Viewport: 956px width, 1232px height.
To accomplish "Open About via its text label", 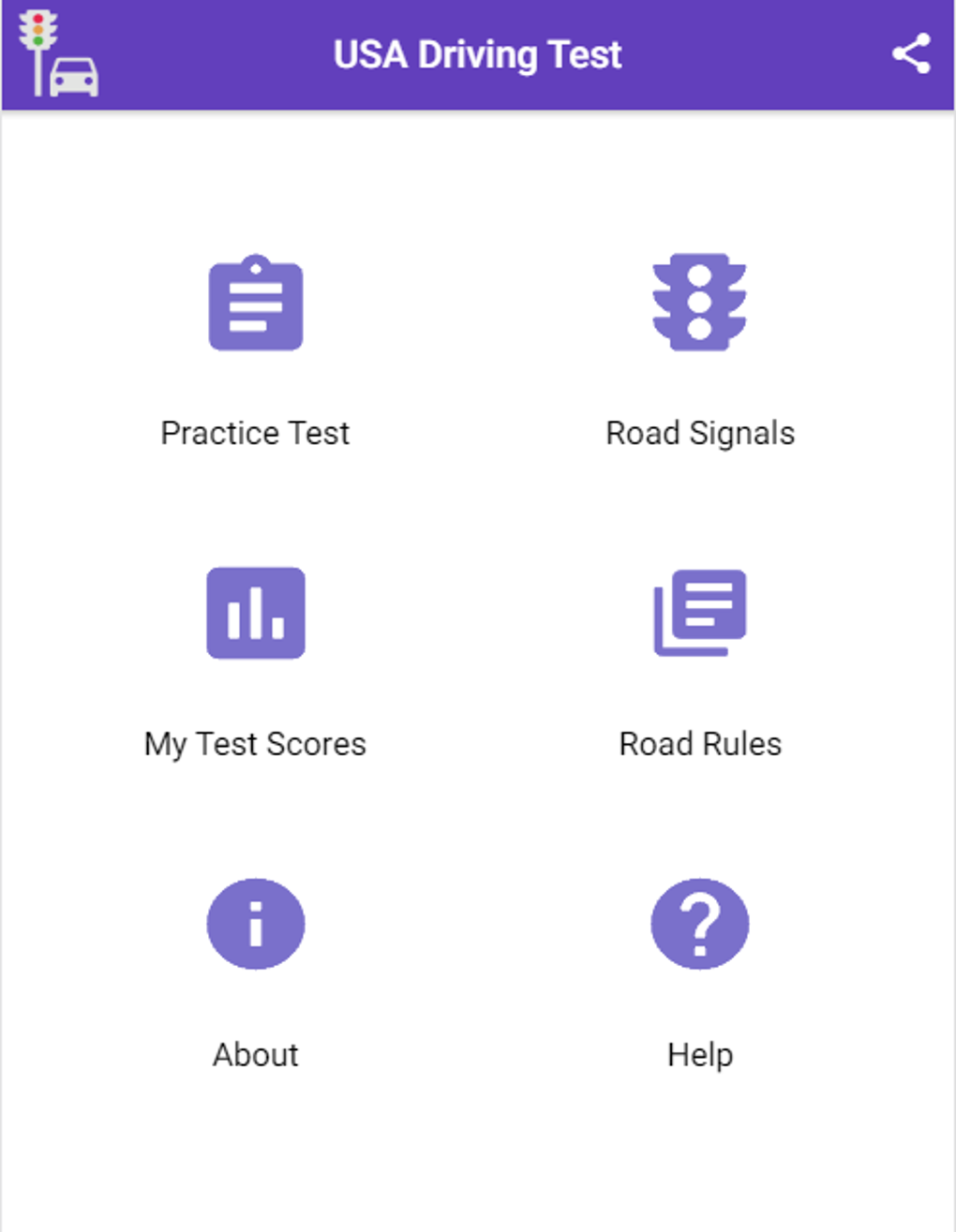I will (x=254, y=1054).
